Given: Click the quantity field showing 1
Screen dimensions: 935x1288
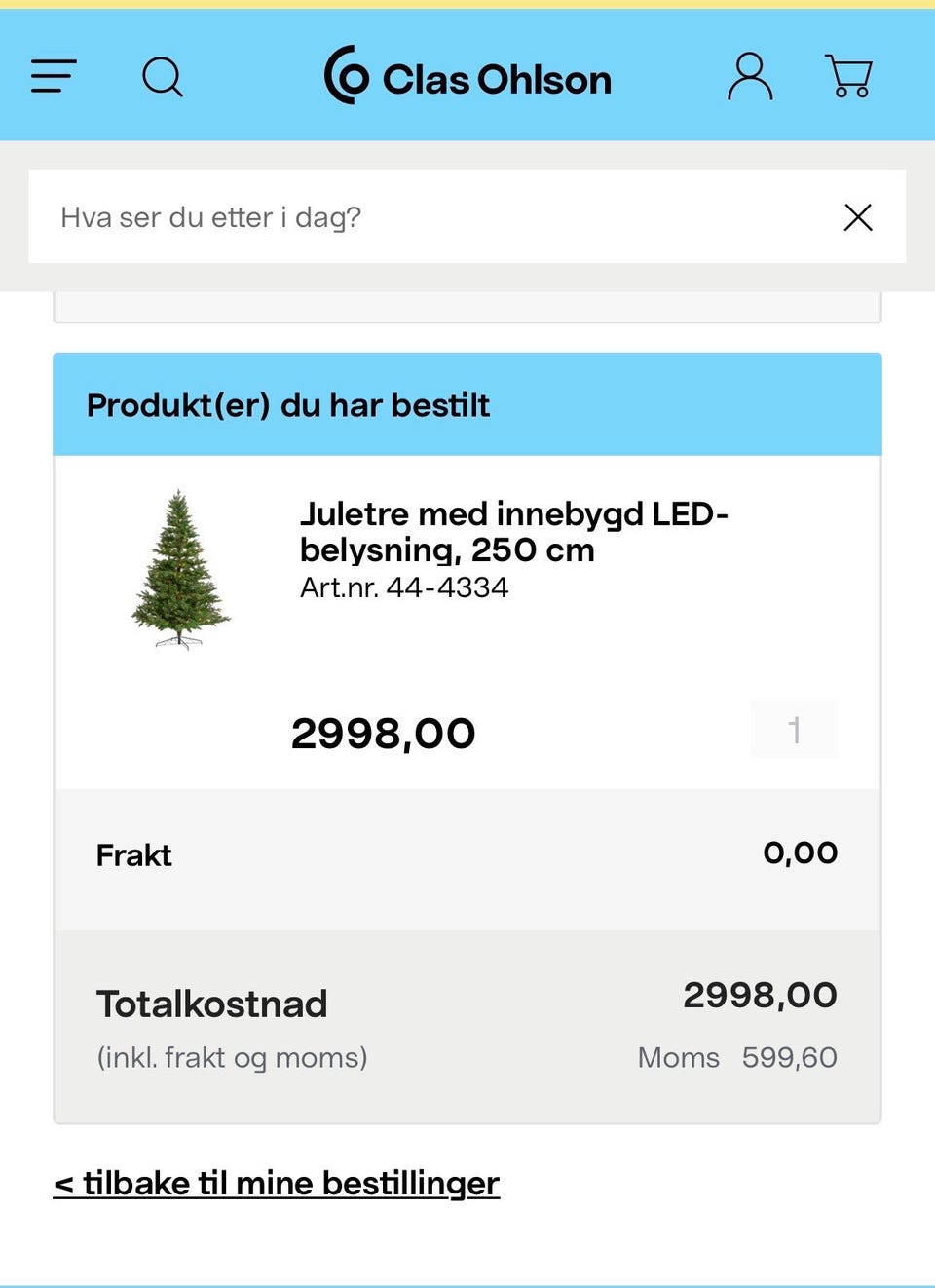Looking at the screenshot, I should click(x=794, y=729).
